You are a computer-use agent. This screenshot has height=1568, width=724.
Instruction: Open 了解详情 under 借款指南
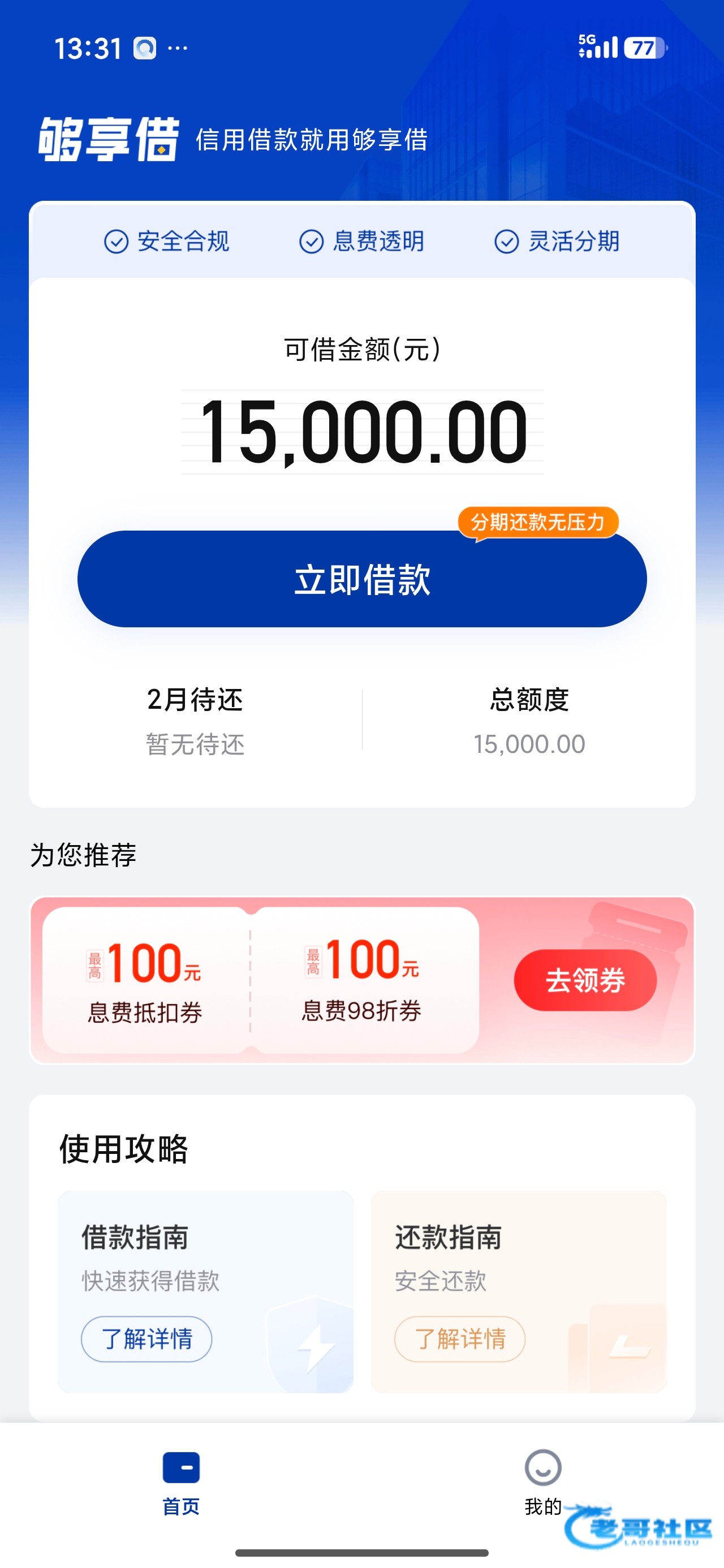click(146, 1339)
